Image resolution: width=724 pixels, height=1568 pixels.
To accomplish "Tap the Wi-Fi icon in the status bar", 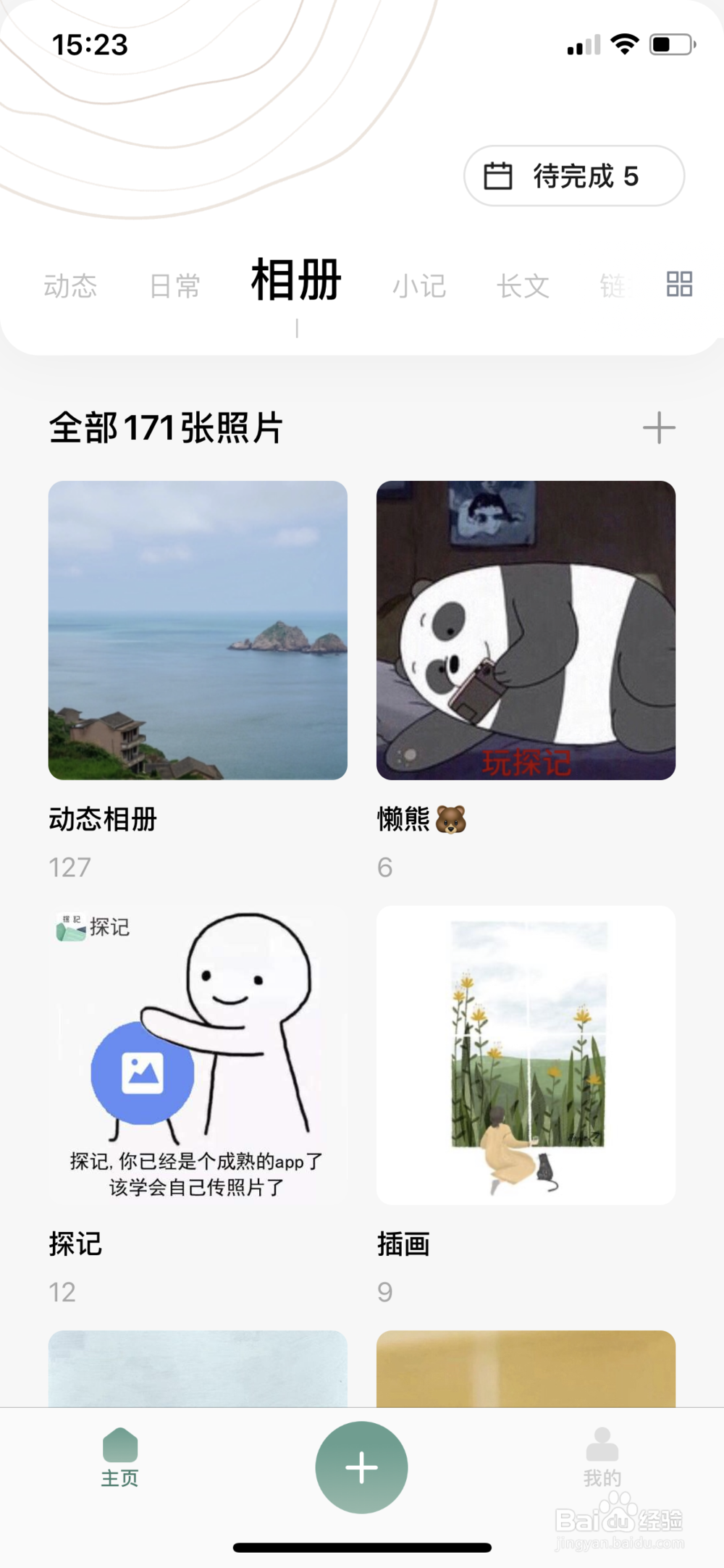I will [x=623, y=43].
